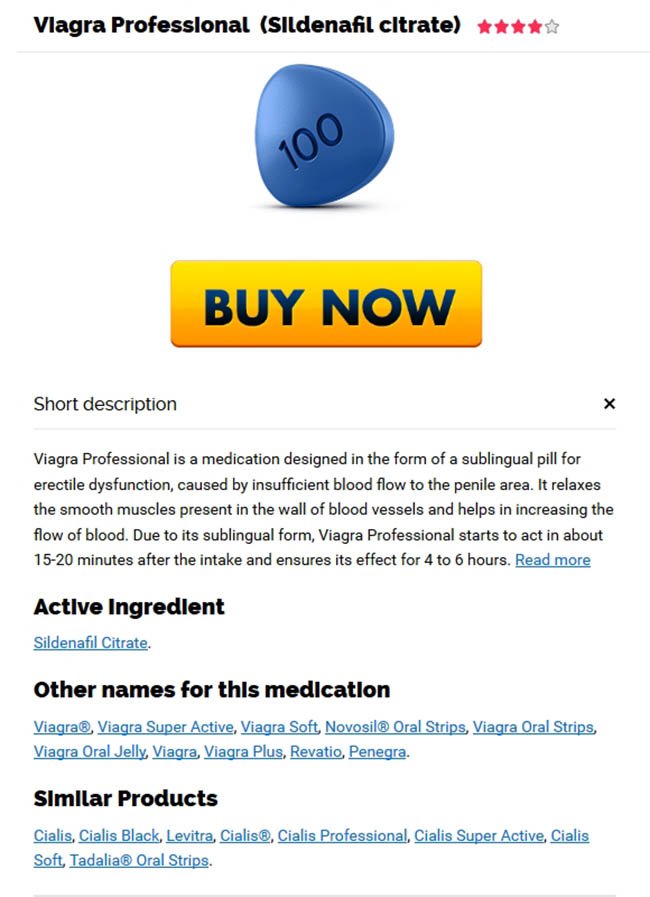Go to the Levitra product
This screenshot has width=650, height=897.
pos(189,836)
